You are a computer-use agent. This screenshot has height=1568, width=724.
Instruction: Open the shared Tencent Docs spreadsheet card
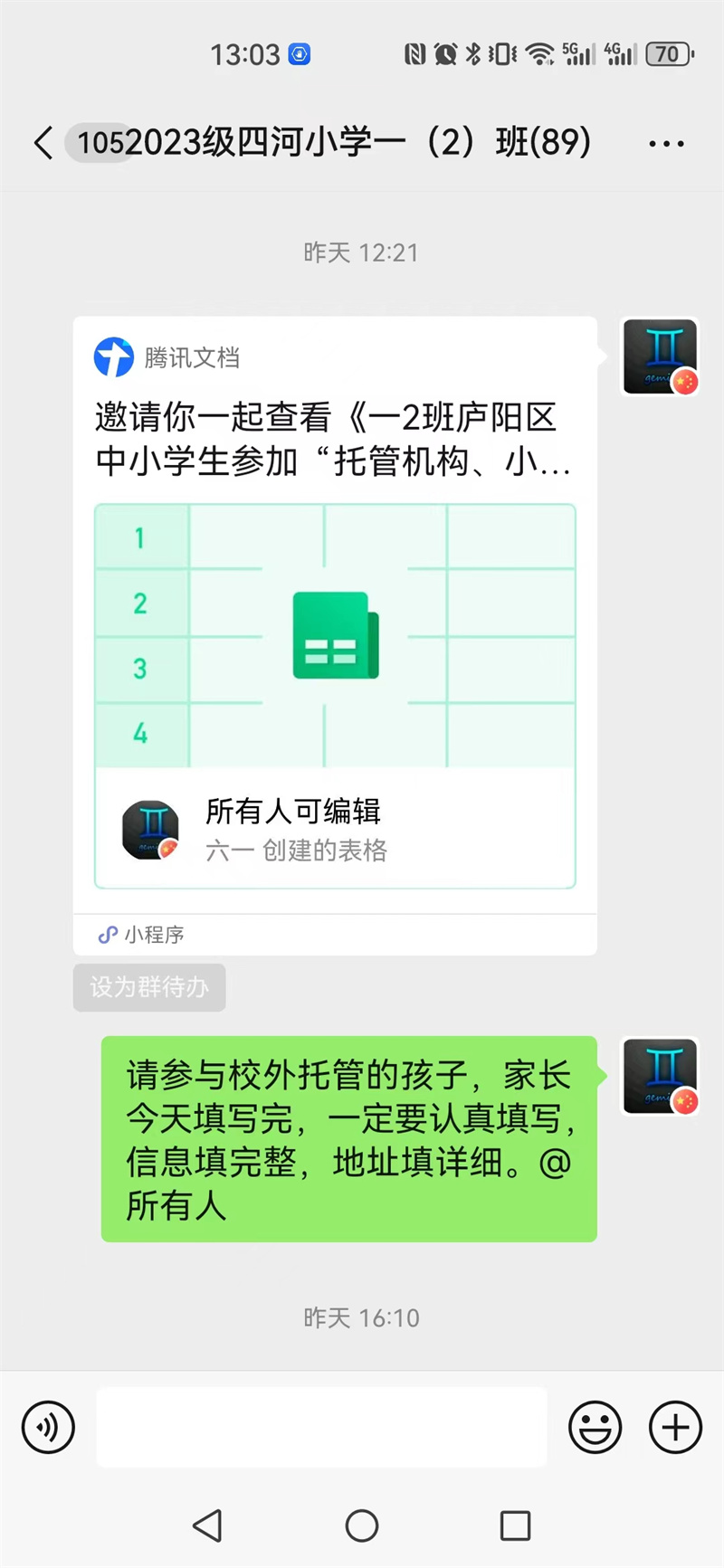click(x=335, y=633)
